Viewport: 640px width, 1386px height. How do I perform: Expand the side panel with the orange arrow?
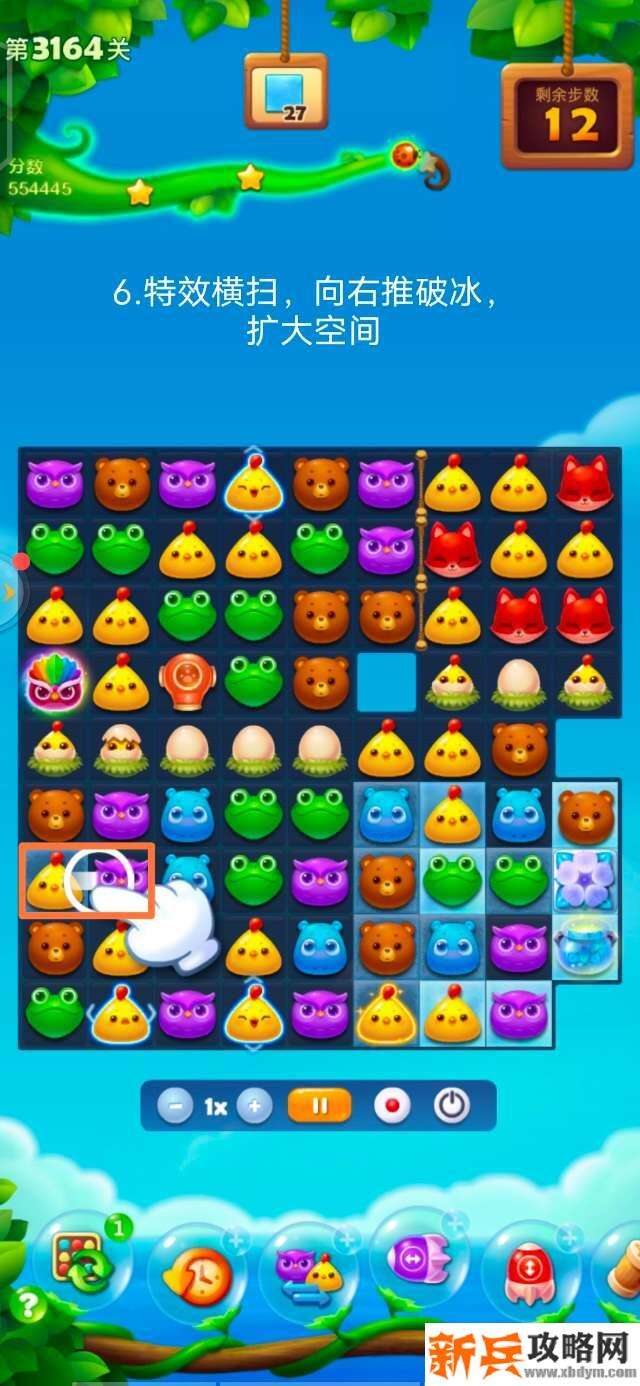[9, 593]
